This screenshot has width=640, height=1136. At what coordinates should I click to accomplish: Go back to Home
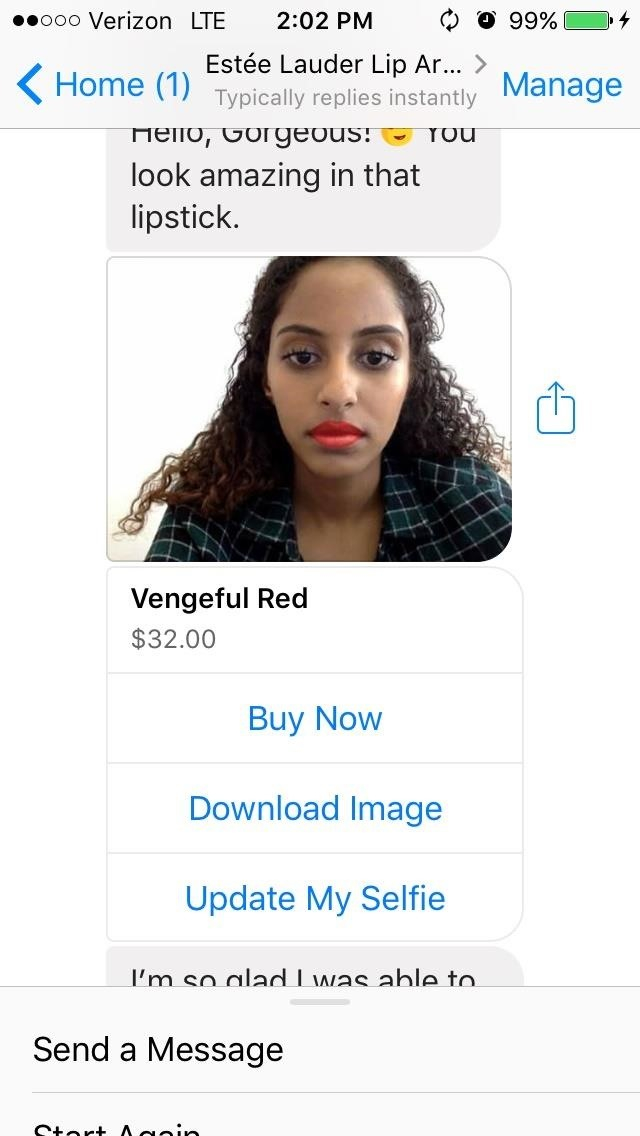click(x=103, y=85)
